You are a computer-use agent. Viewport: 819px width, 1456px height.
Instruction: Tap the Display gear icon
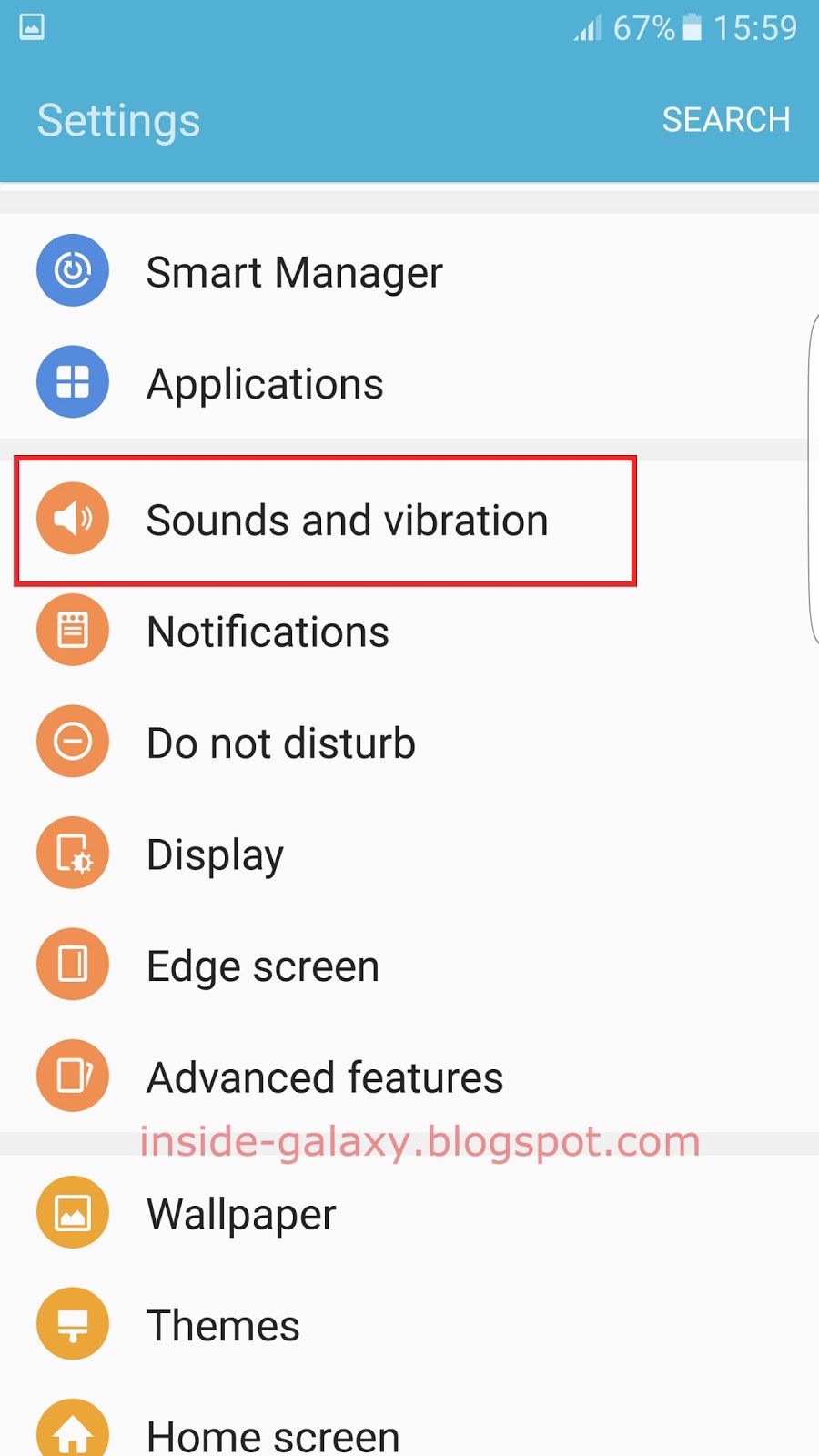click(x=73, y=852)
